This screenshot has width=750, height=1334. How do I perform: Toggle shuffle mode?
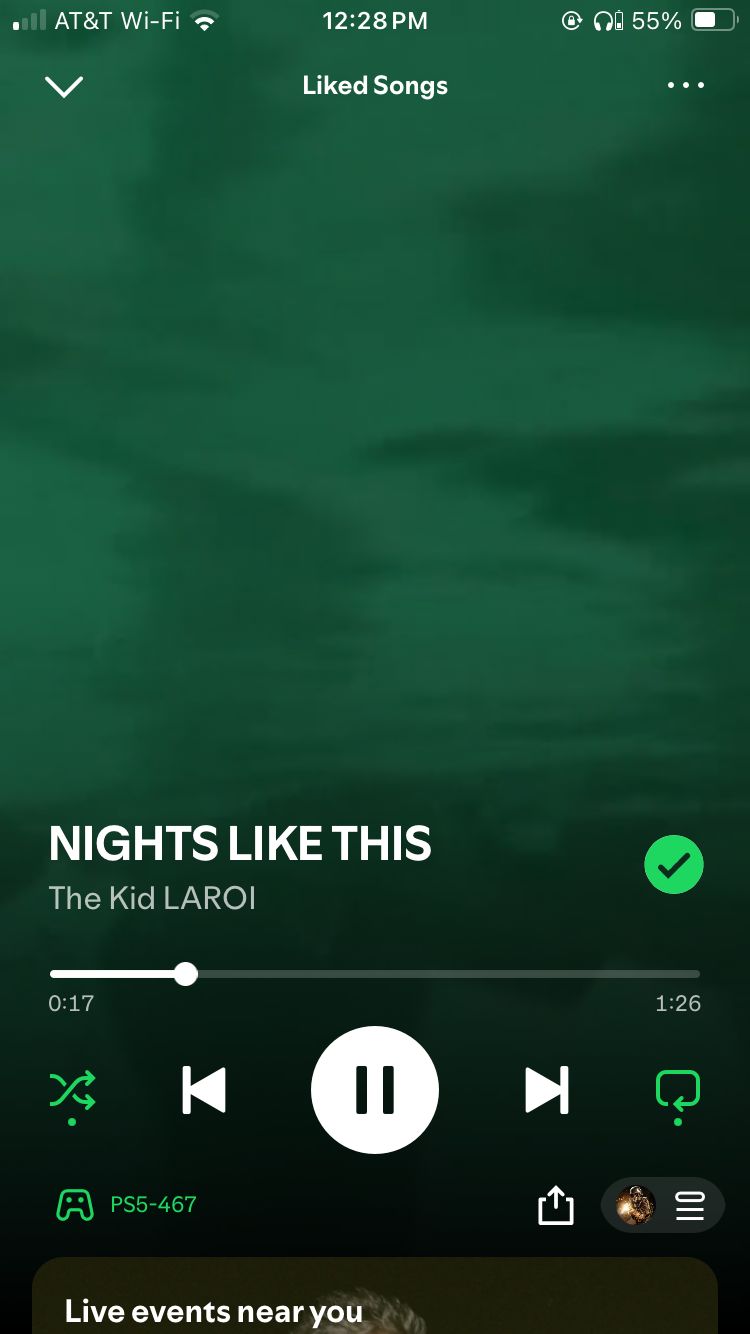[72, 1090]
